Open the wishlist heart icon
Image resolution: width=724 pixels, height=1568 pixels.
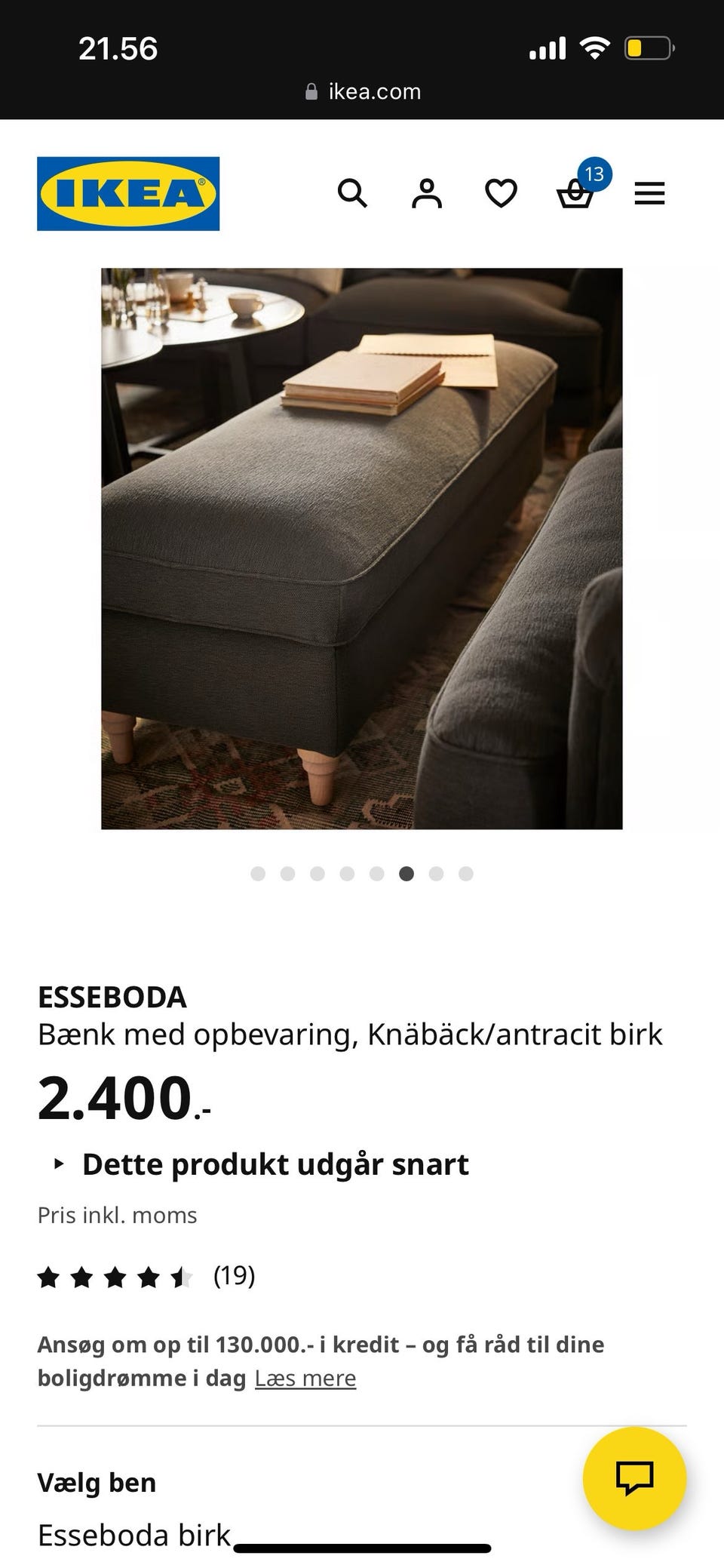(x=500, y=193)
